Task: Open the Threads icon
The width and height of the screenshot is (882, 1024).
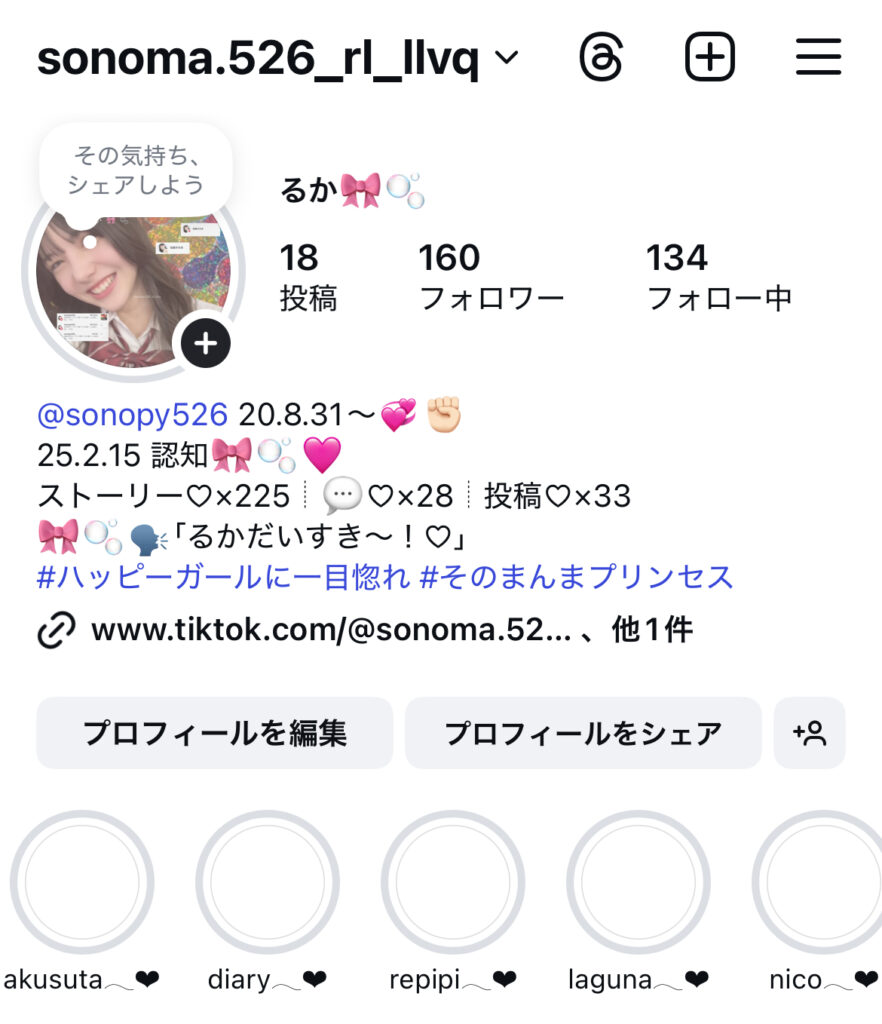Action: pyautogui.click(x=602, y=58)
